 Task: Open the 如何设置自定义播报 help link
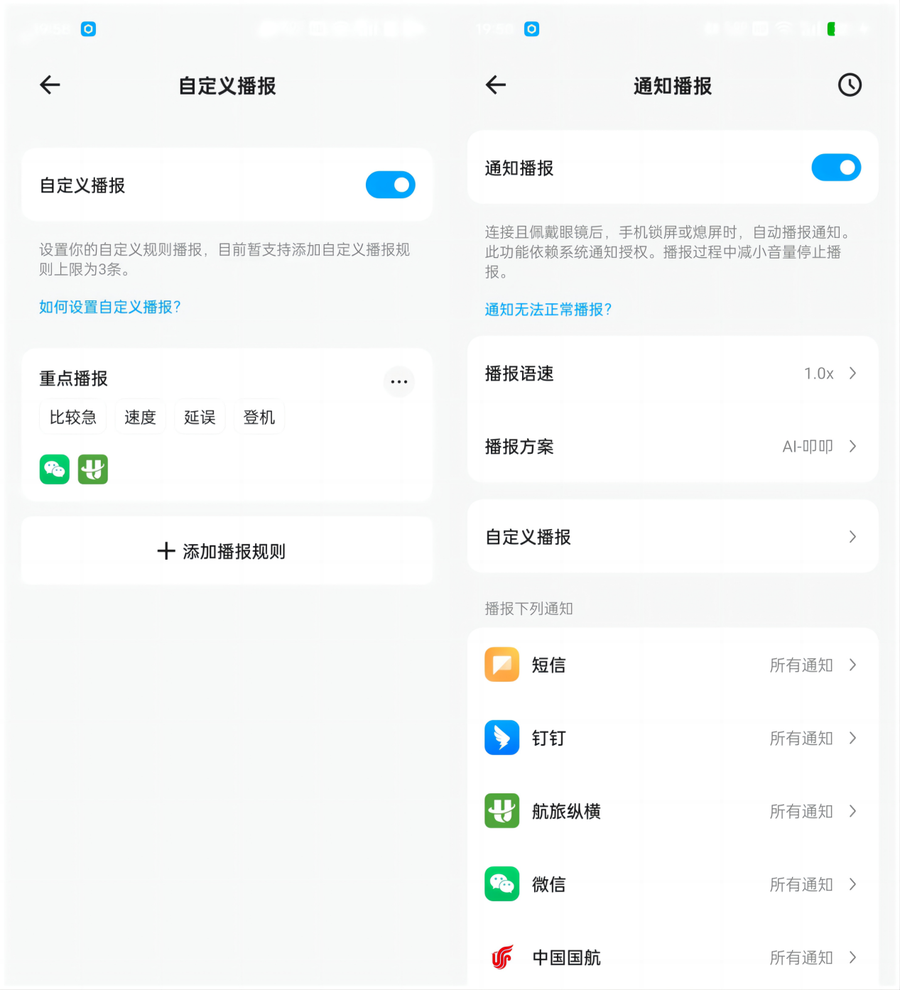[110, 307]
